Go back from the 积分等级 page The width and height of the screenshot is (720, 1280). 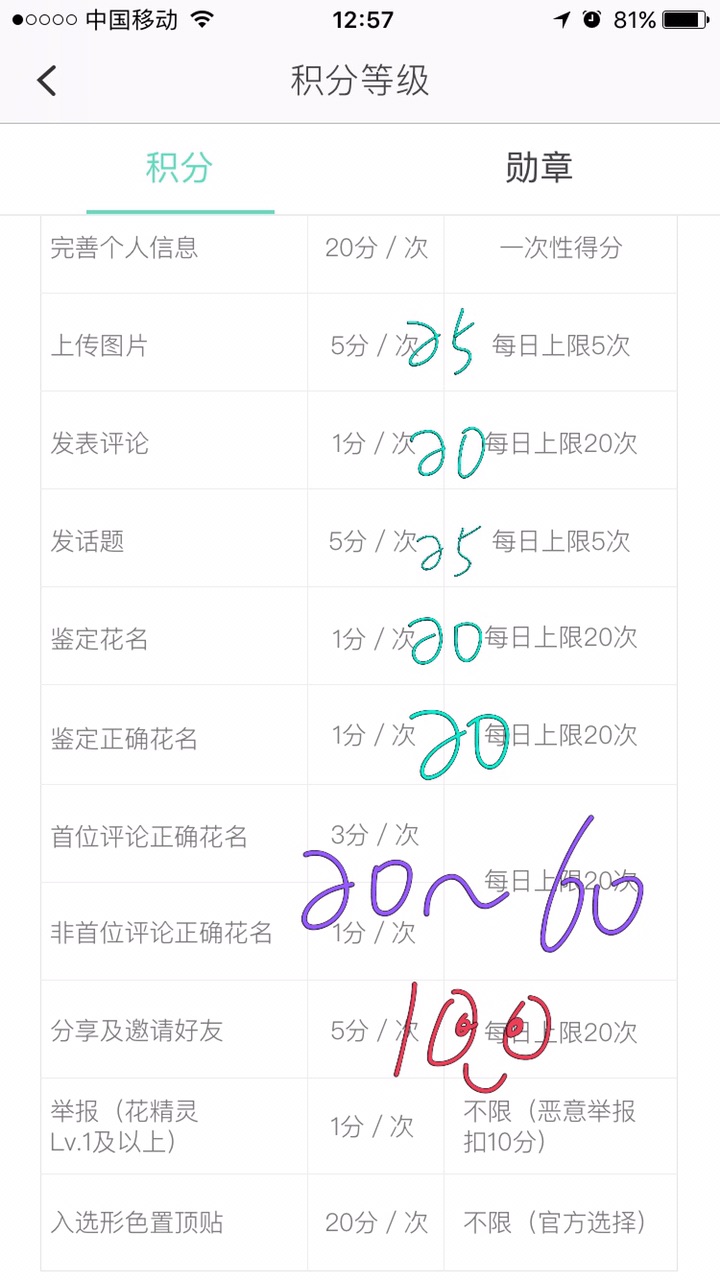pyautogui.click(x=47, y=80)
